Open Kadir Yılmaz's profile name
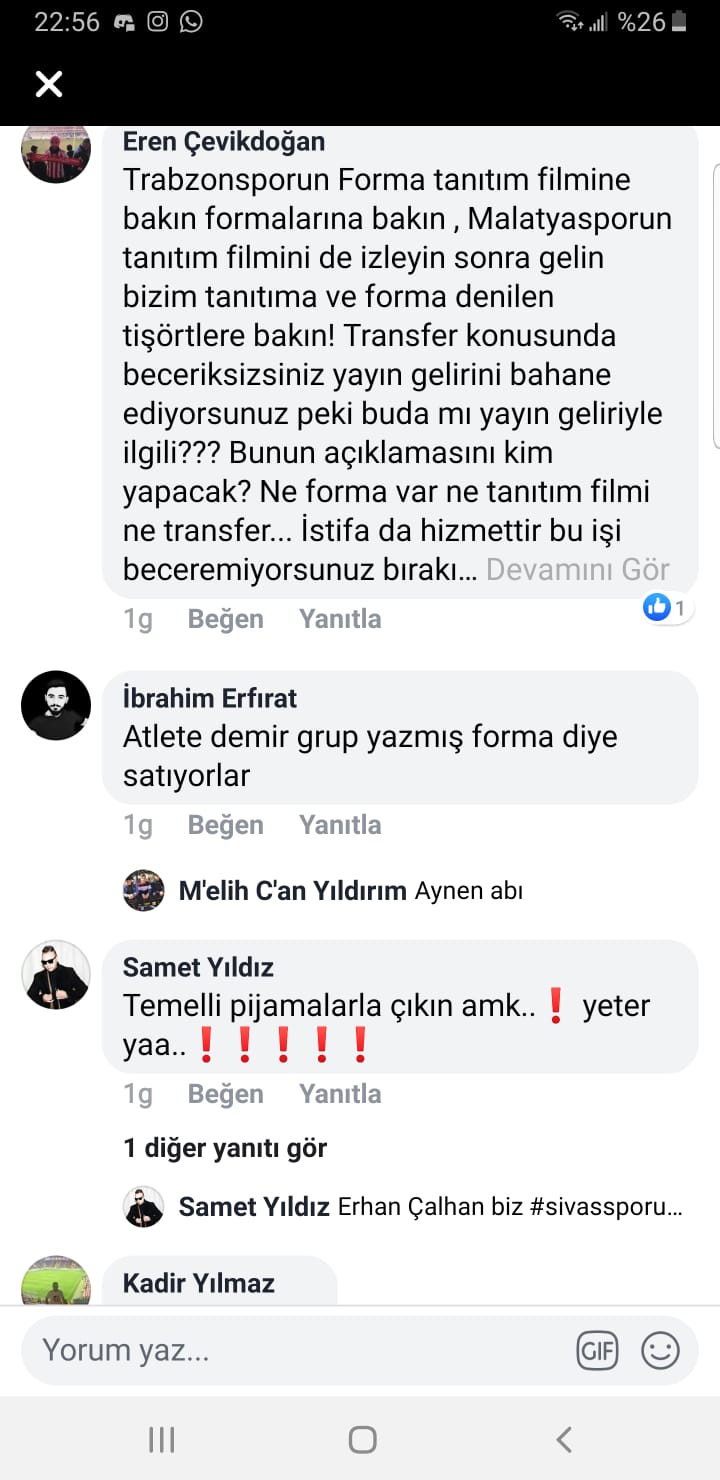Screen dimensions: 720x1480 (198, 1283)
